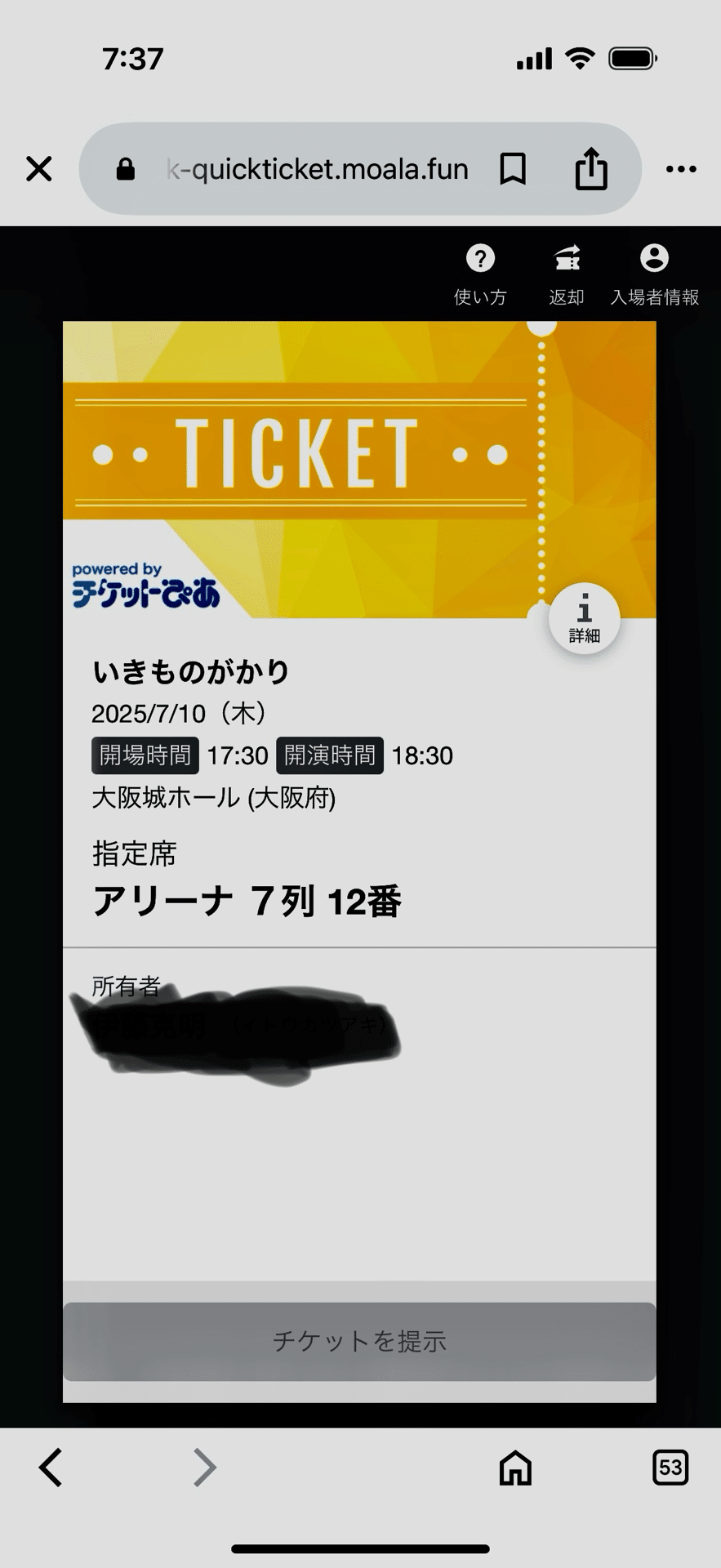View the 53 open tabs

coord(670,1468)
